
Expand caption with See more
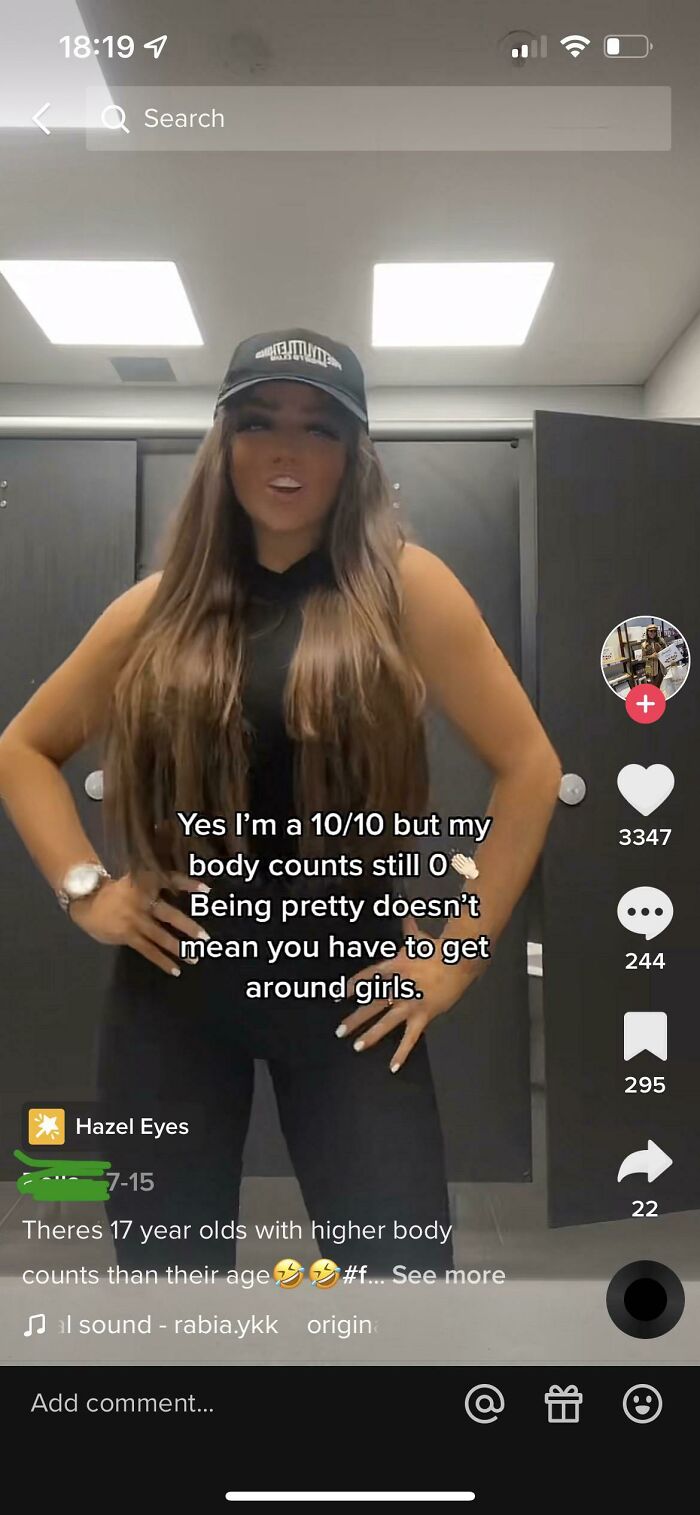448,1275
